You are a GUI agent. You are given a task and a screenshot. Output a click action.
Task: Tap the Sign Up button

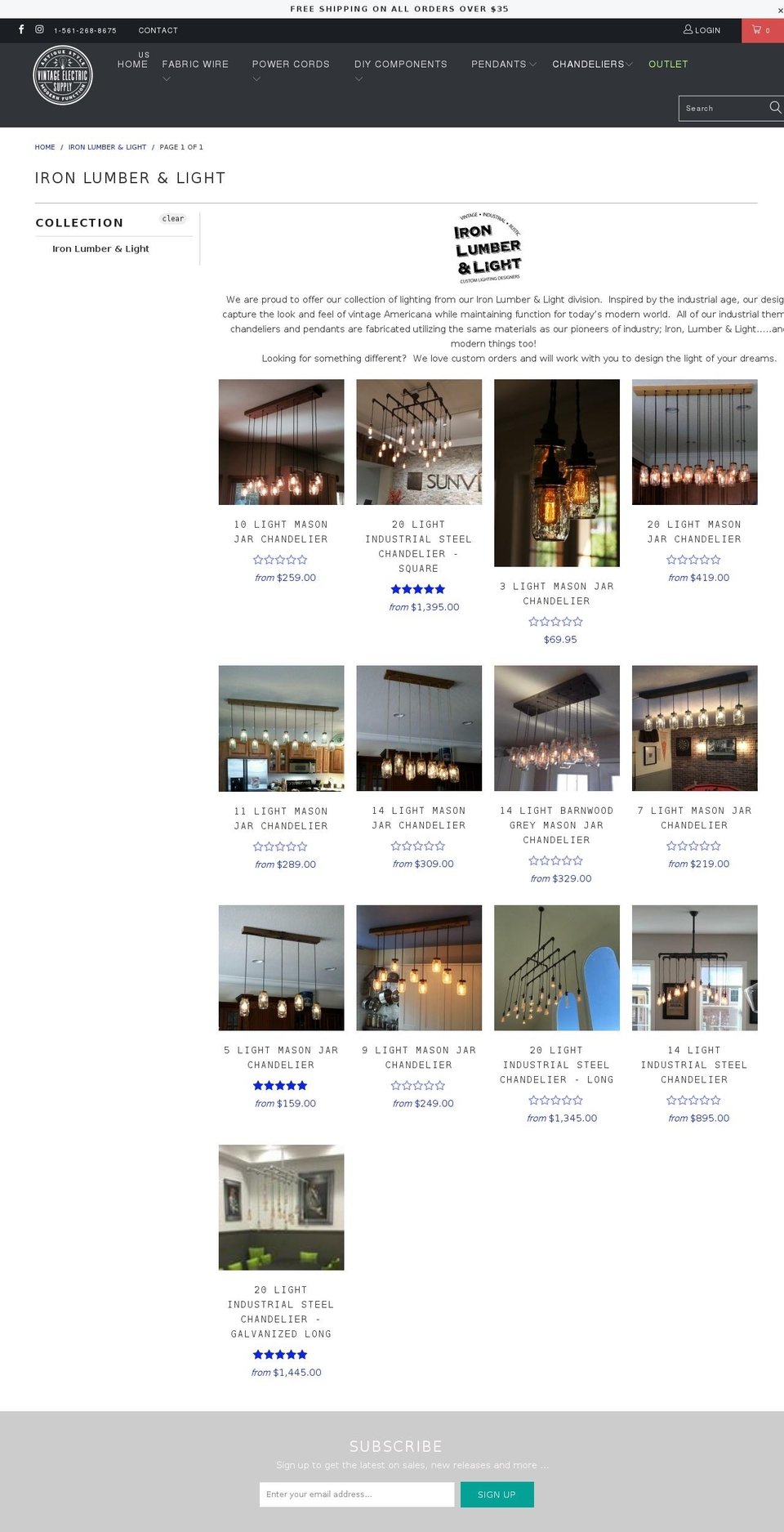497,1494
